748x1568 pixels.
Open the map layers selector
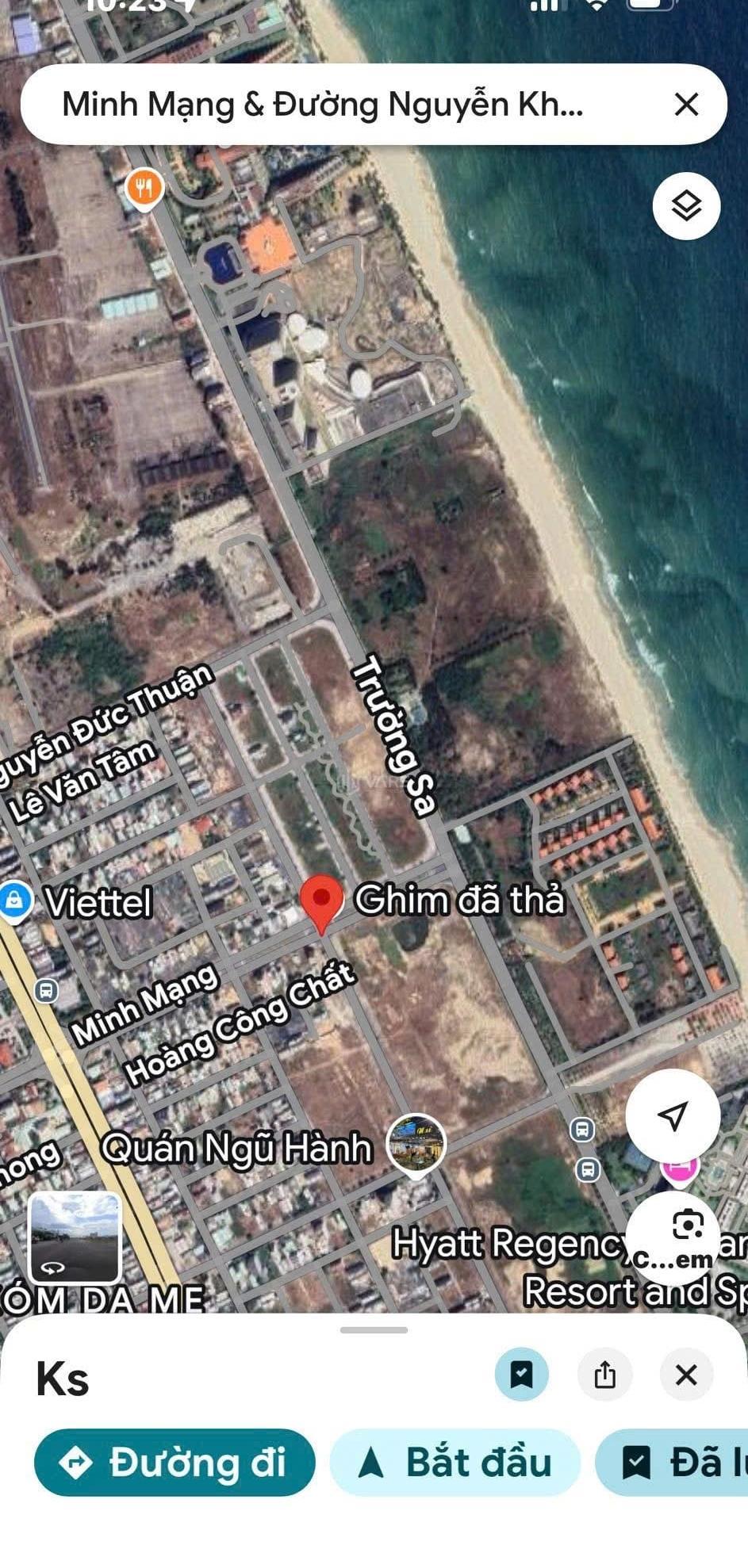686,206
